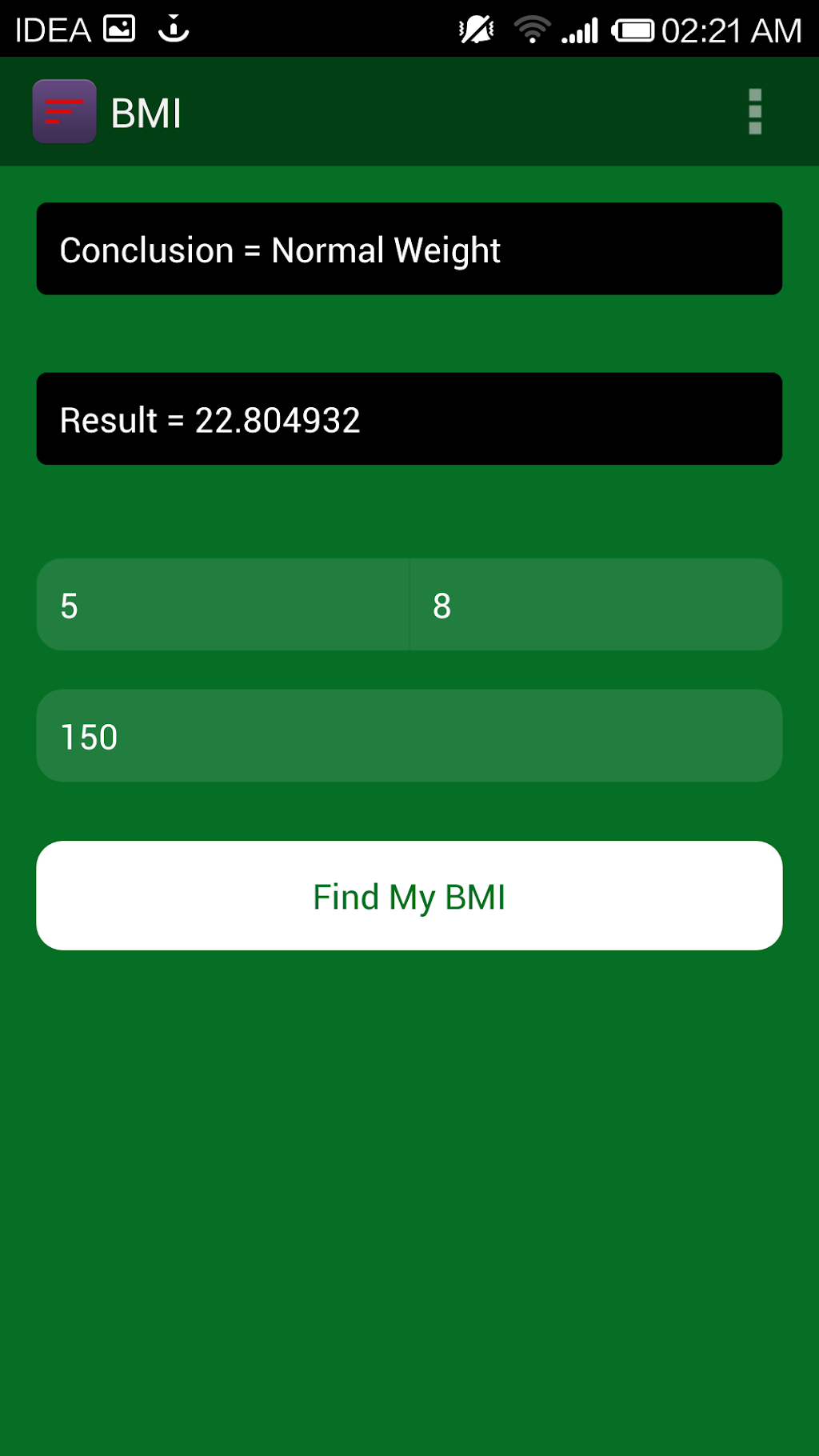The image size is (819, 1456).
Task: Select the weight field showing 150
Action: click(x=409, y=736)
